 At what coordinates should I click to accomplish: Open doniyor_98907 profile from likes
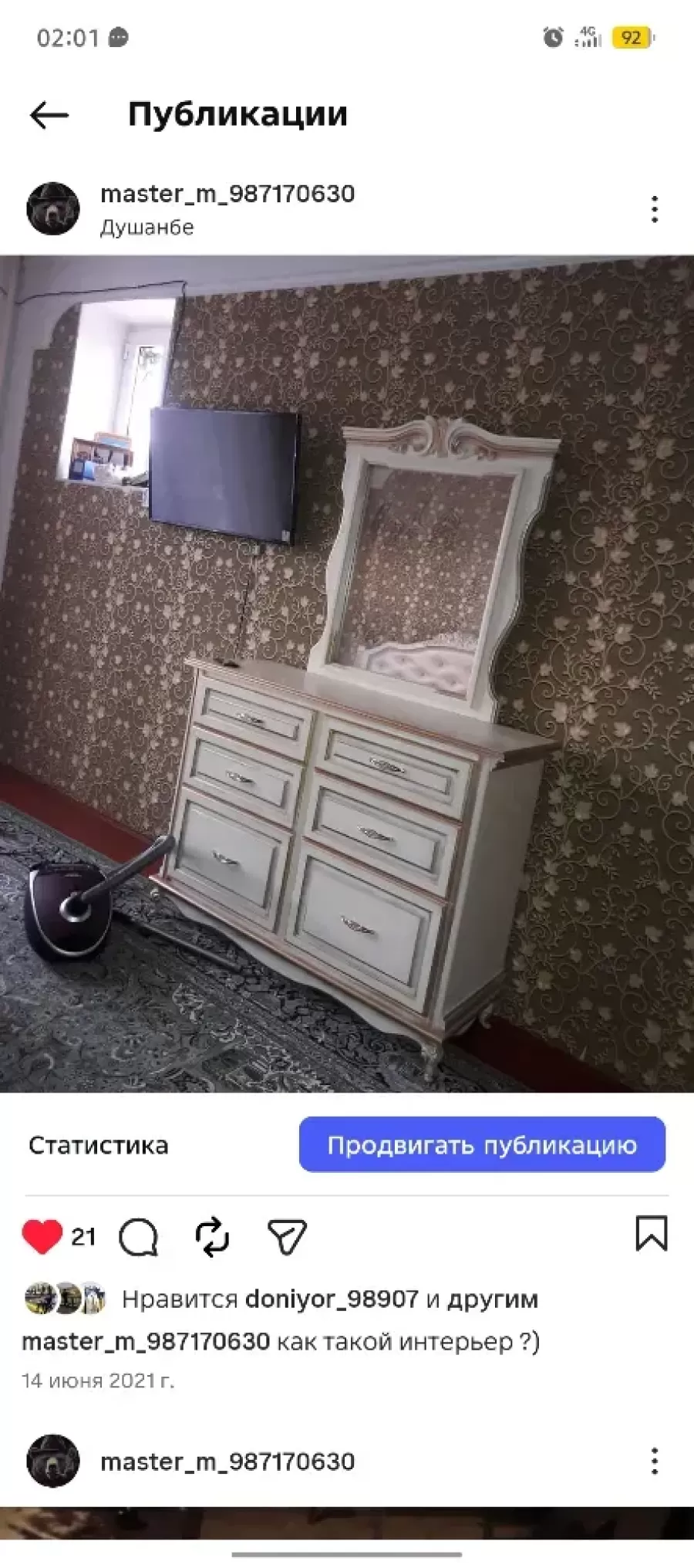[332, 1299]
